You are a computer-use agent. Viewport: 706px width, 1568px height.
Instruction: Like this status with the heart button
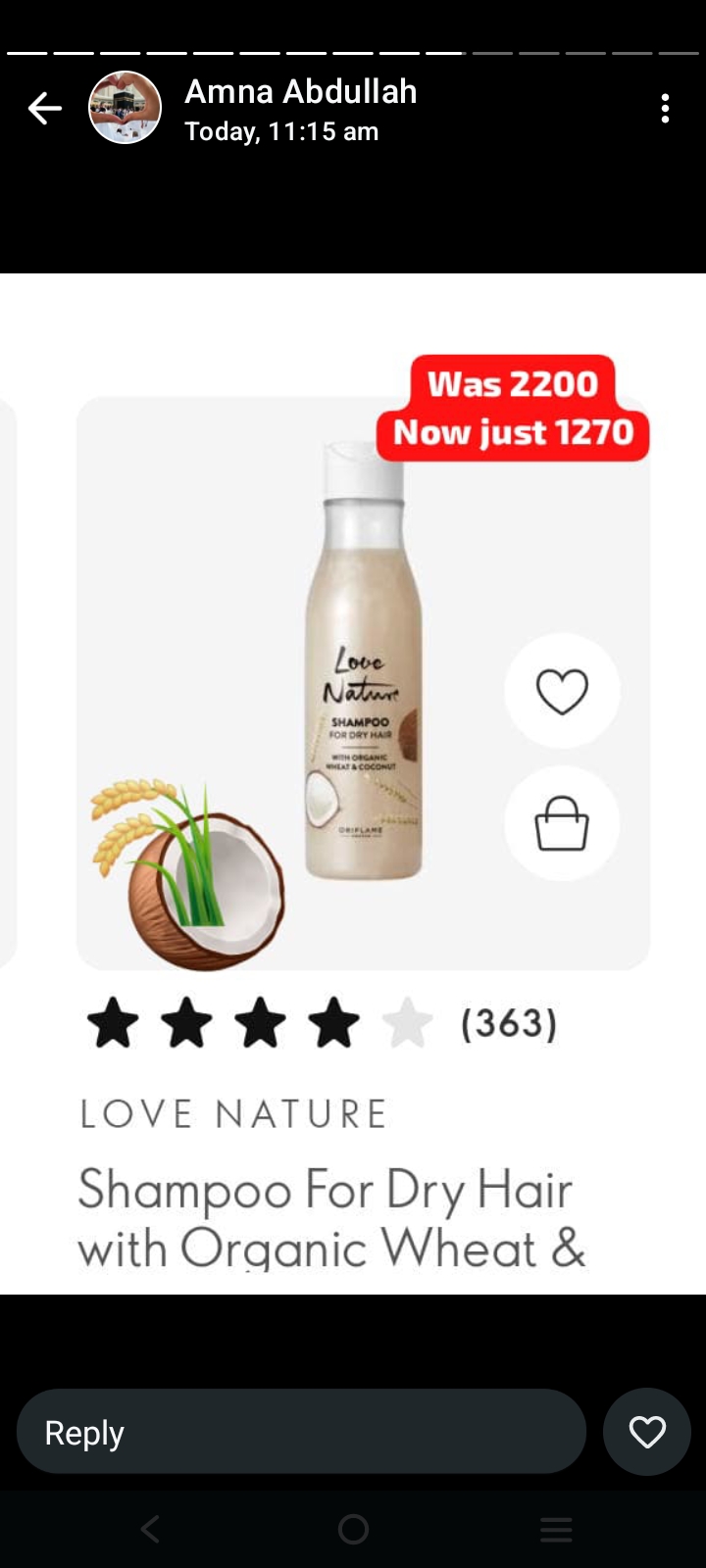tap(647, 1432)
